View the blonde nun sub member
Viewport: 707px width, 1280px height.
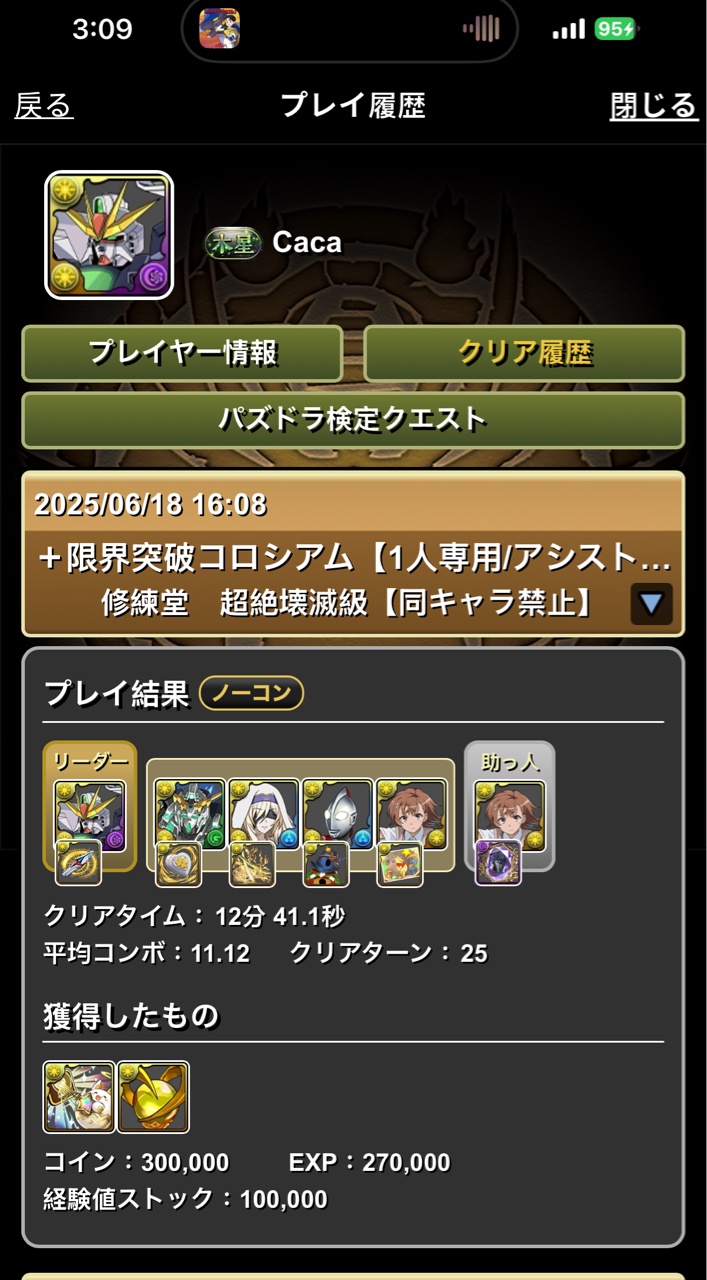[x=264, y=814]
